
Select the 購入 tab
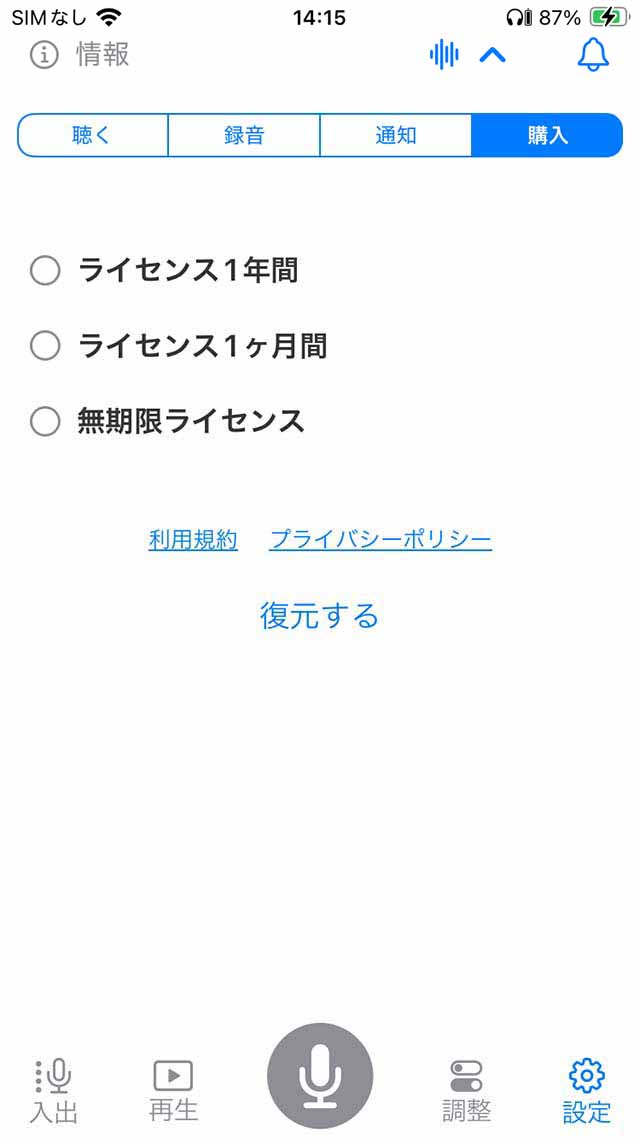547,135
